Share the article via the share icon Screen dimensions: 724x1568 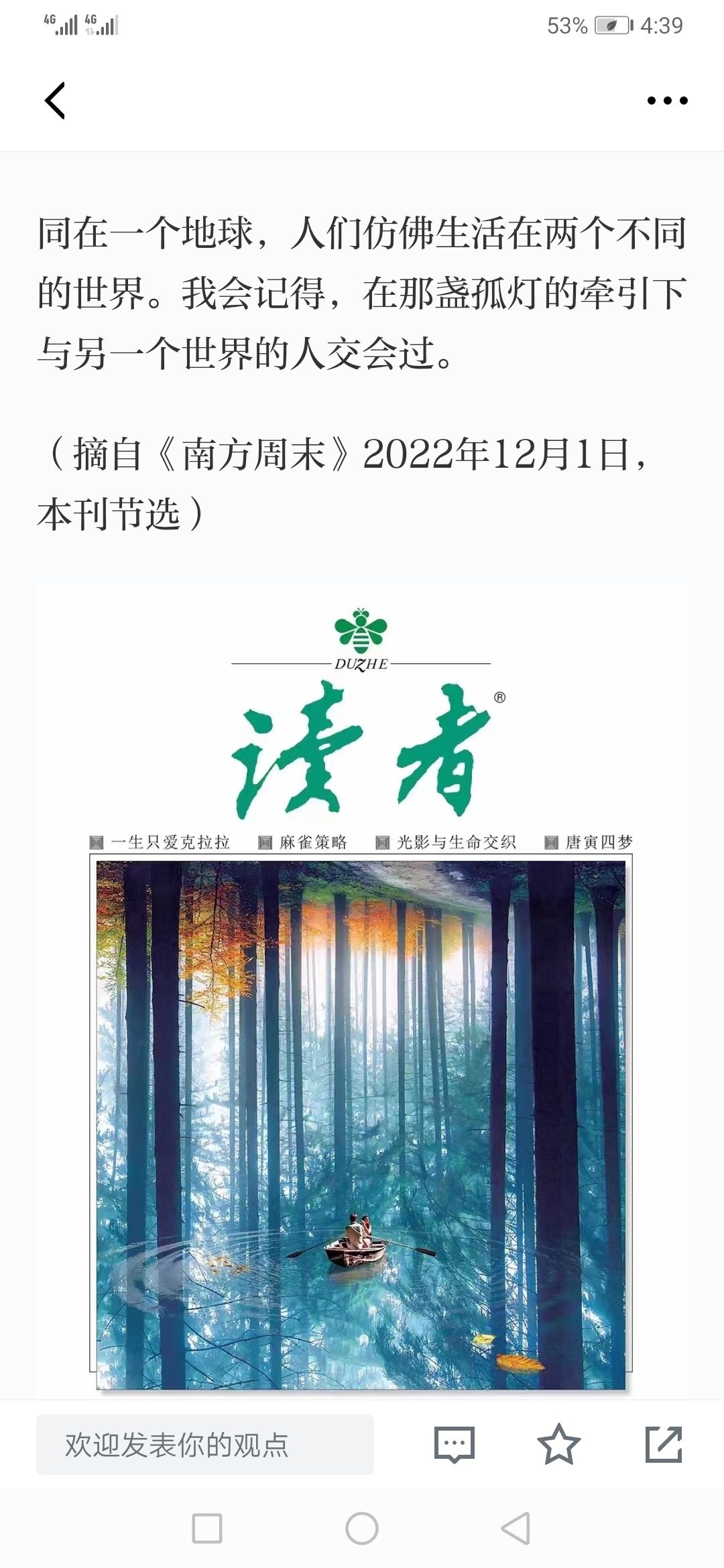pyautogui.click(x=664, y=1445)
